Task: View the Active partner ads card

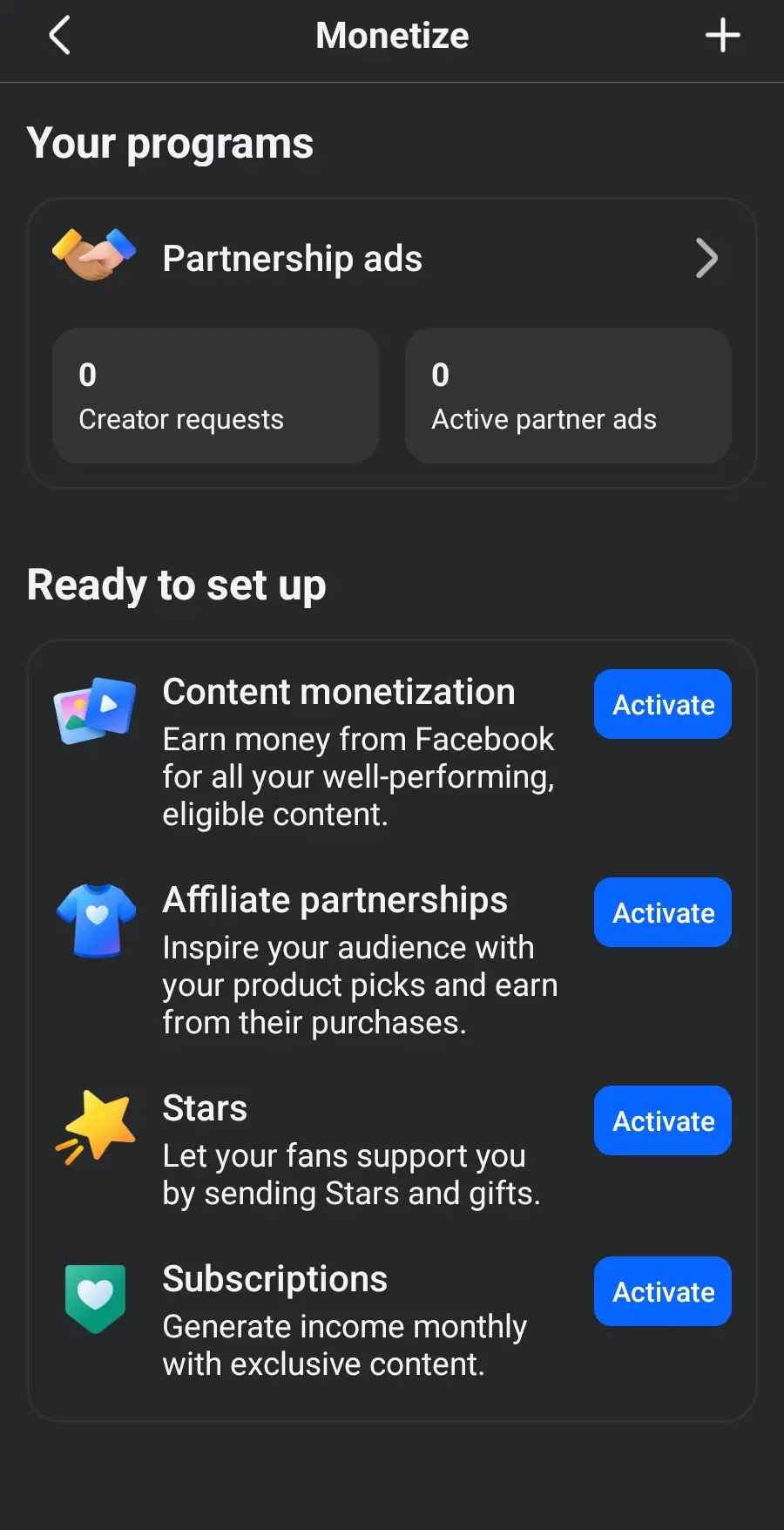Action: point(568,396)
